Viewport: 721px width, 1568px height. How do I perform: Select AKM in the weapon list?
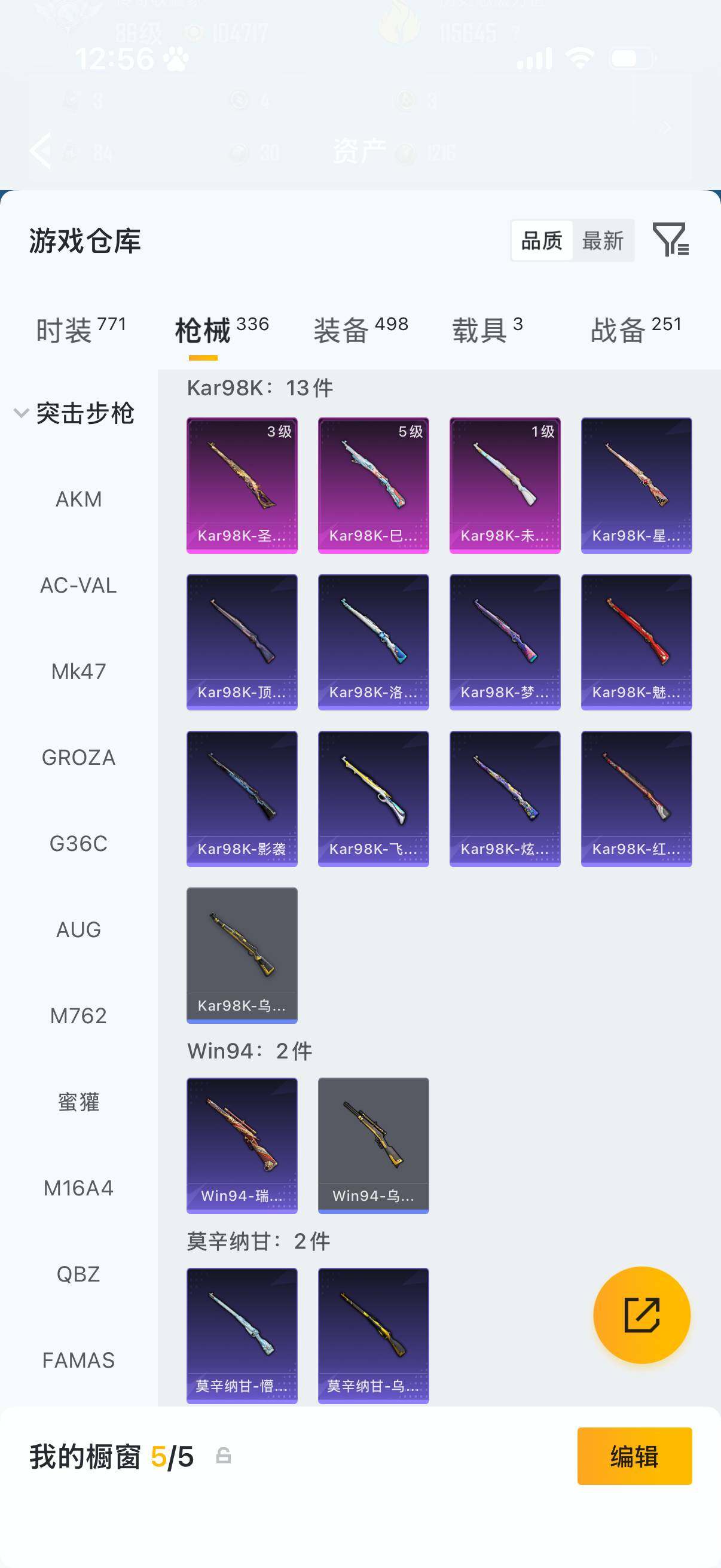coord(78,499)
